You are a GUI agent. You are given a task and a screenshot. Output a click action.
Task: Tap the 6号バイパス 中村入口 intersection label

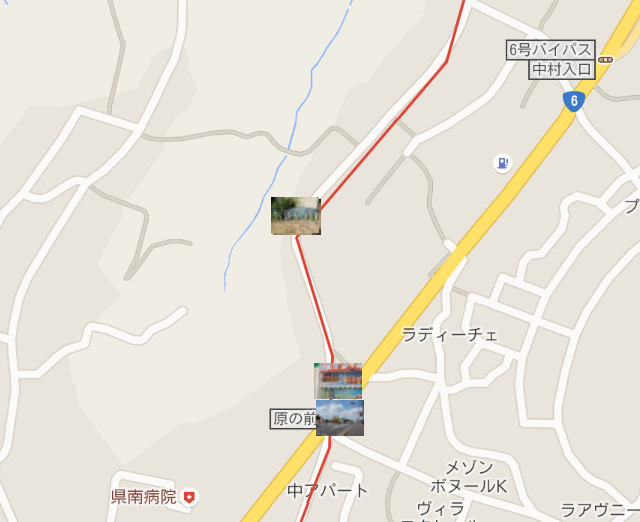pyautogui.click(x=552, y=59)
